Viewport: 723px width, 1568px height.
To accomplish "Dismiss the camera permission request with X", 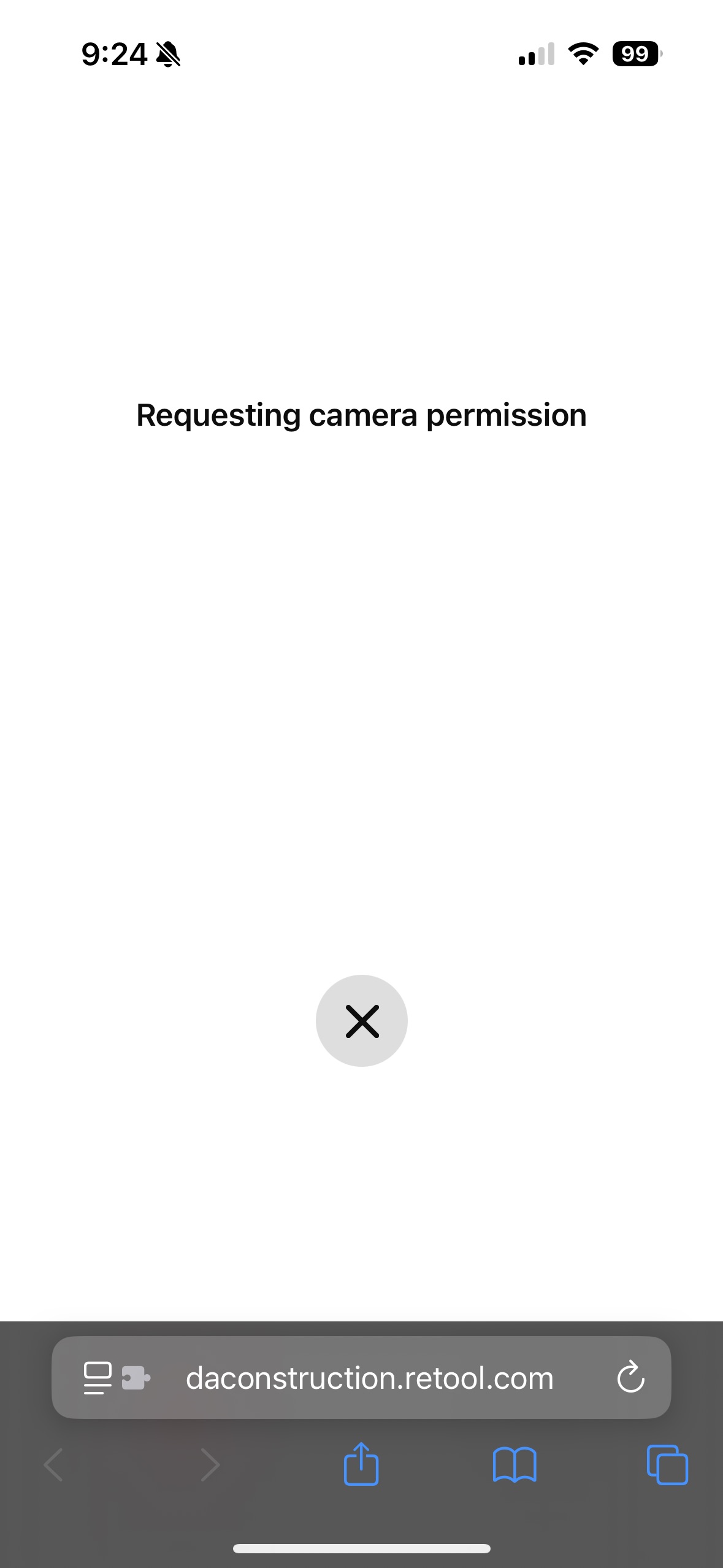I will [362, 1021].
